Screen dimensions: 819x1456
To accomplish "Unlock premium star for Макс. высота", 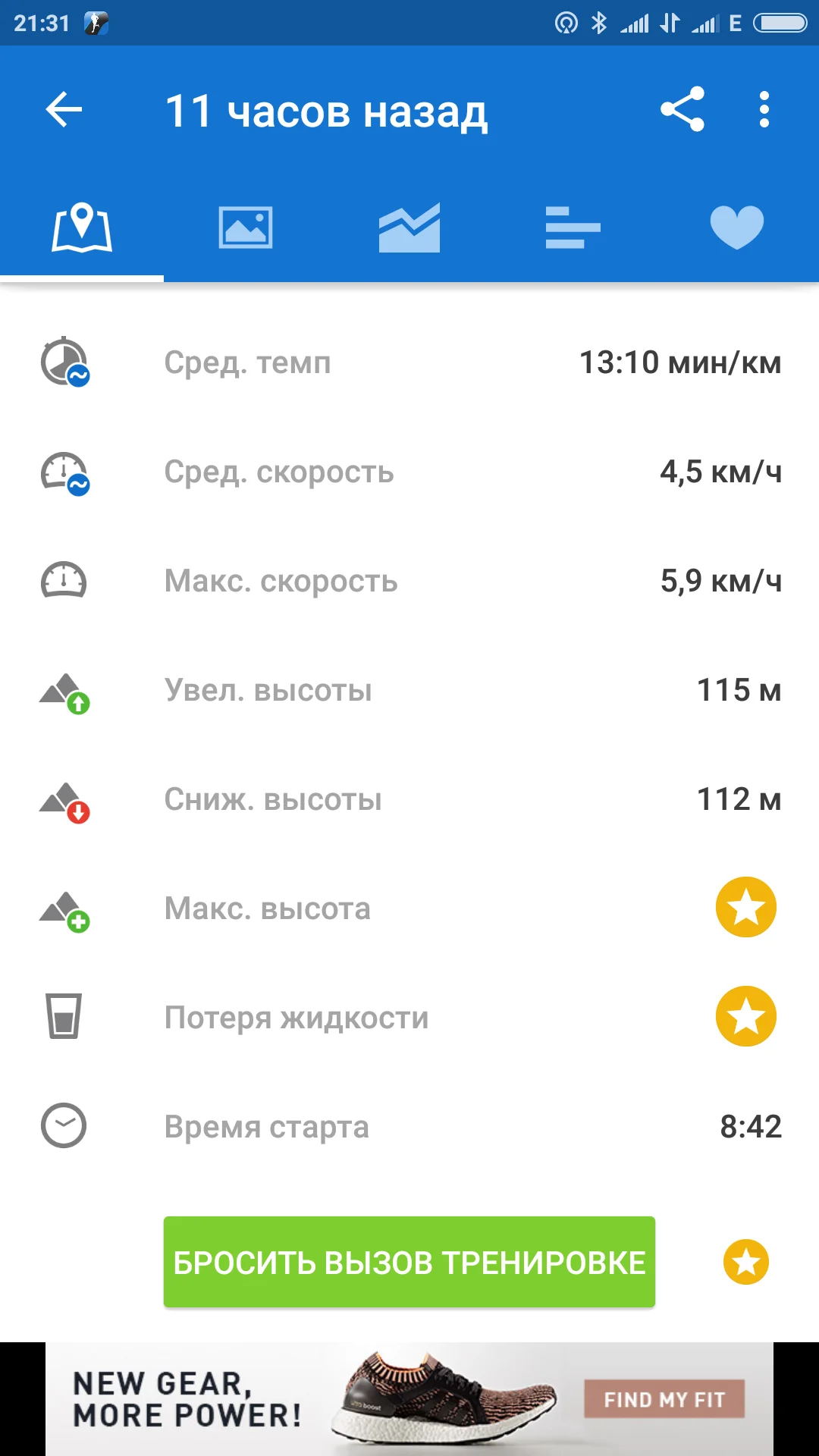I will (x=746, y=908).
